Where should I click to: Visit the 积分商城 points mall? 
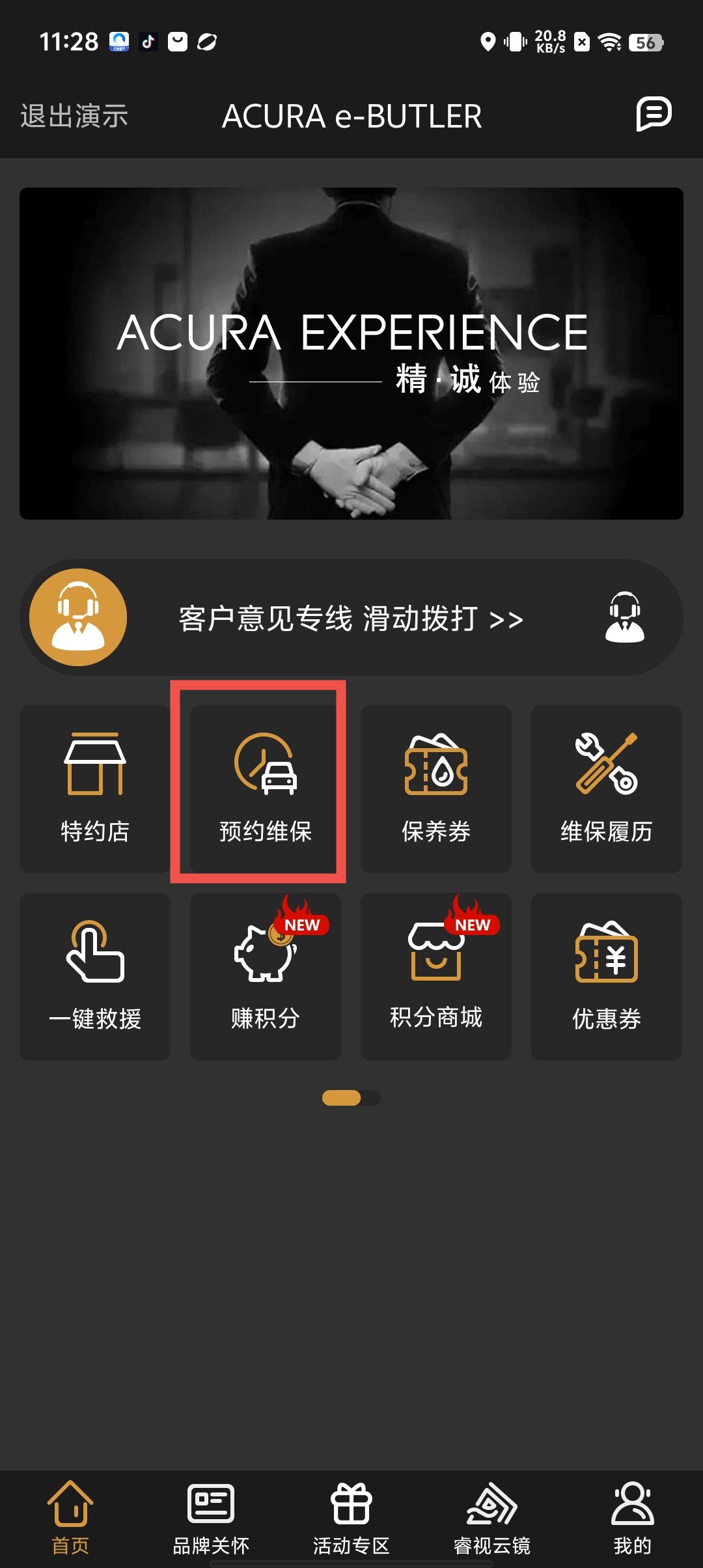pyautogui.click(x=436, y=976)
